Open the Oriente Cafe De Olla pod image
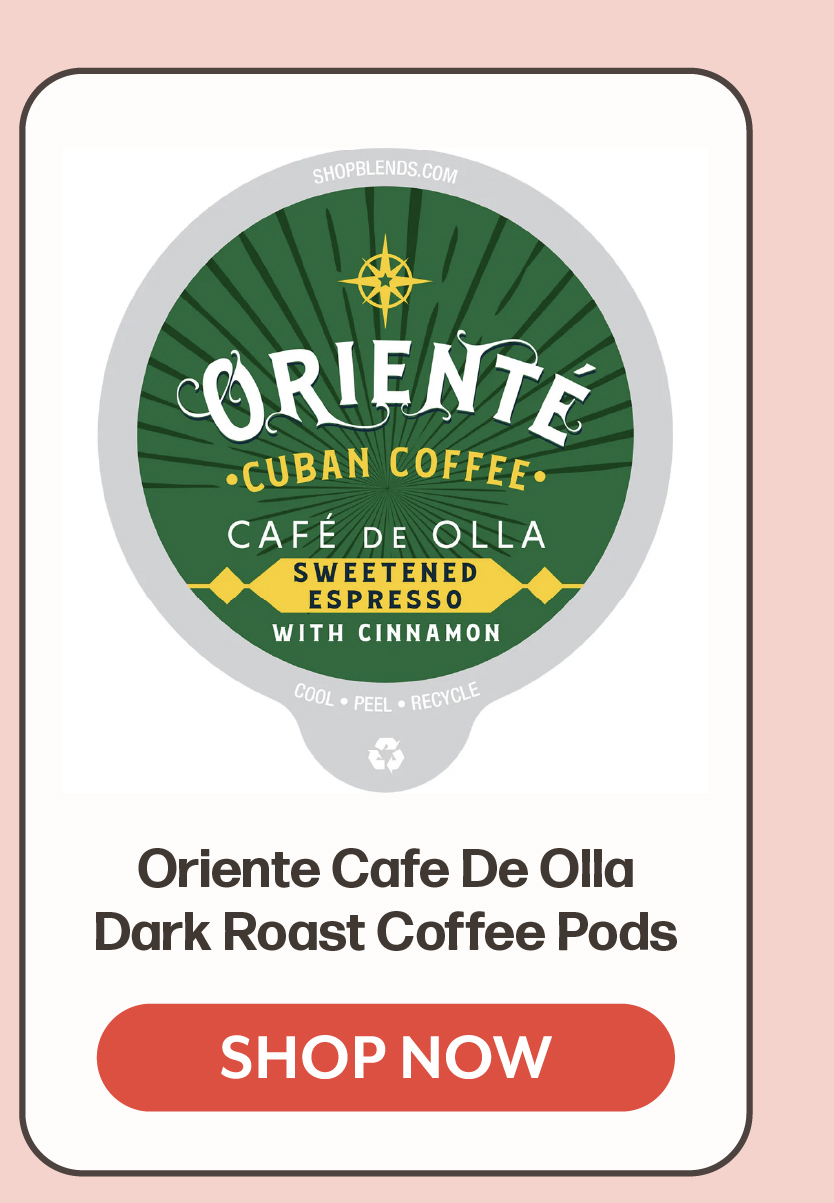This screenshot has width=834, height=1203. (x=385, y=470)
